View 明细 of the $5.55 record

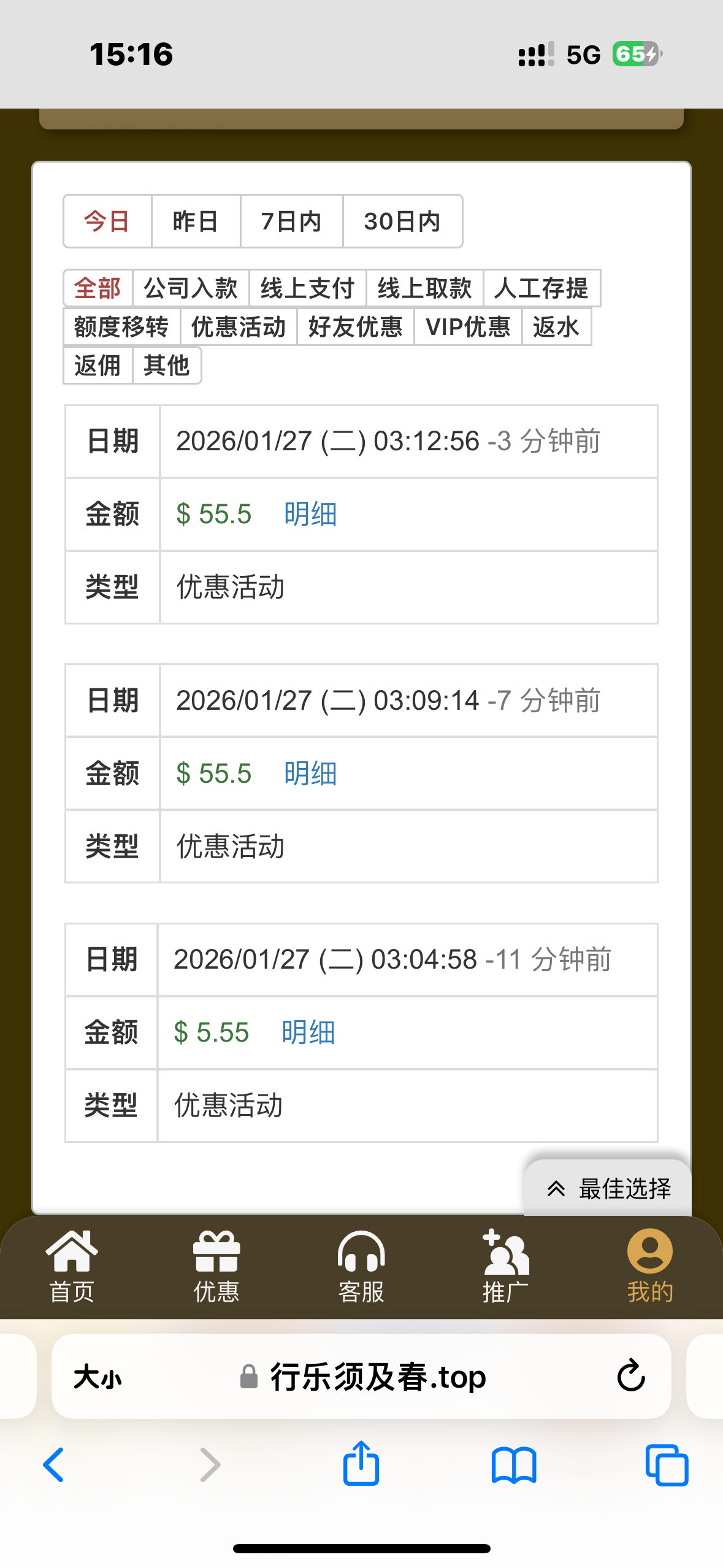coord(308,1032)
